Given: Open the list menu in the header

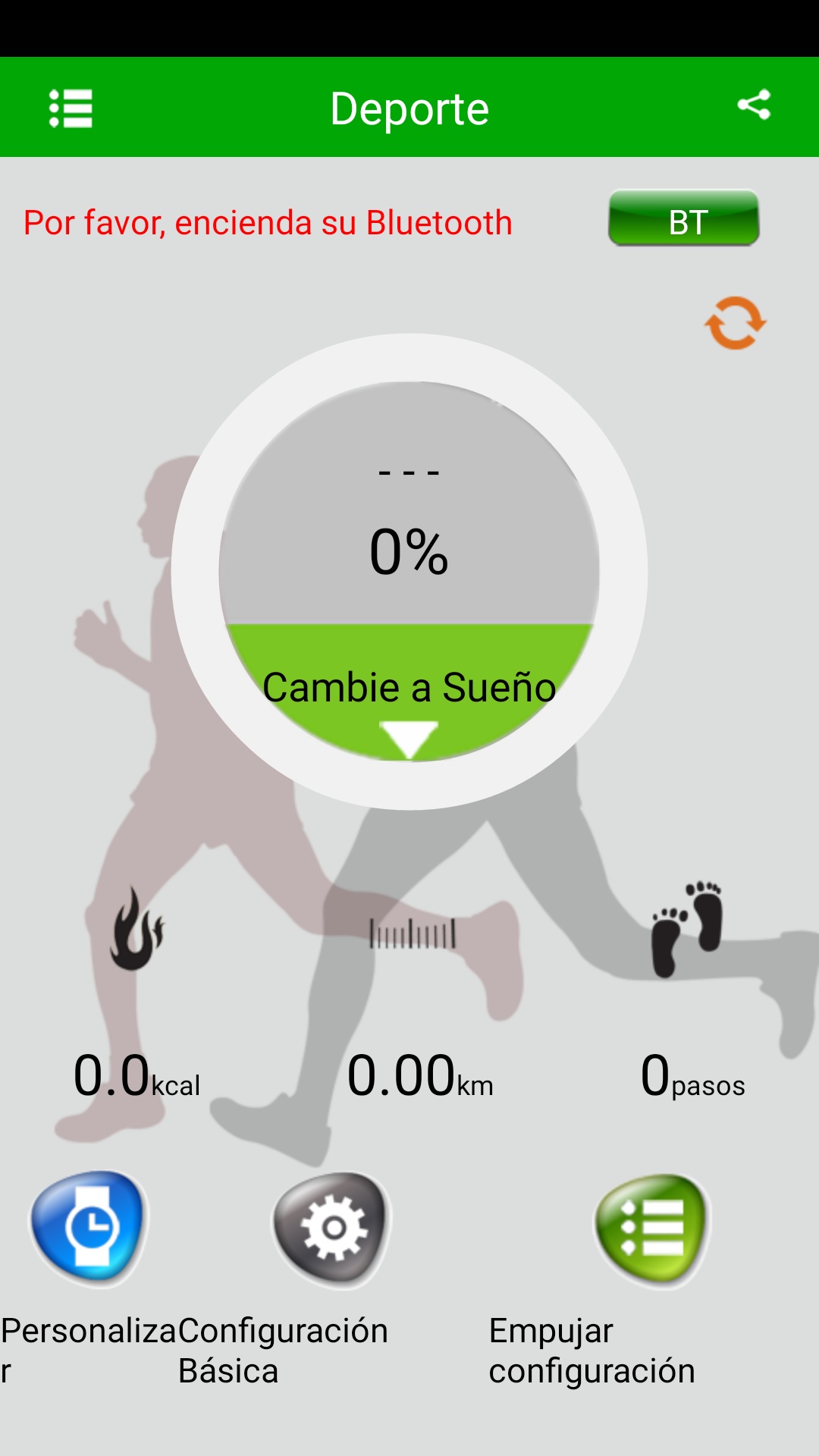Looking at the screenshot, I should [71, 108].
